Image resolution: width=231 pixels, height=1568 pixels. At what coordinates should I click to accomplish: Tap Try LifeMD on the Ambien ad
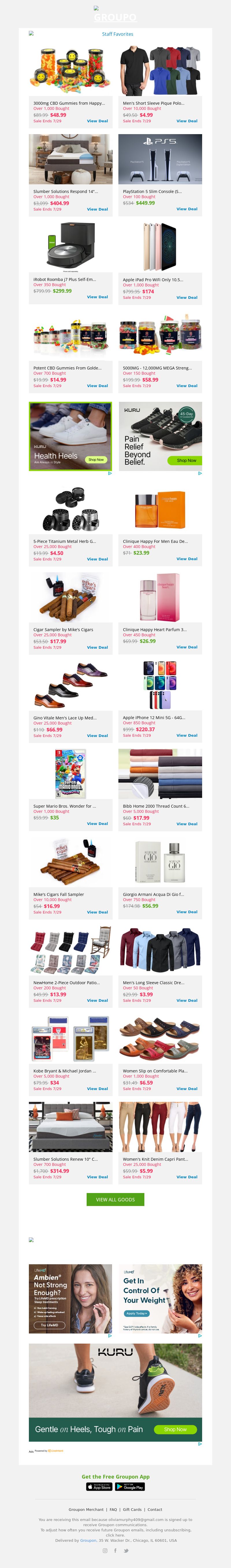pos(49,1325)
